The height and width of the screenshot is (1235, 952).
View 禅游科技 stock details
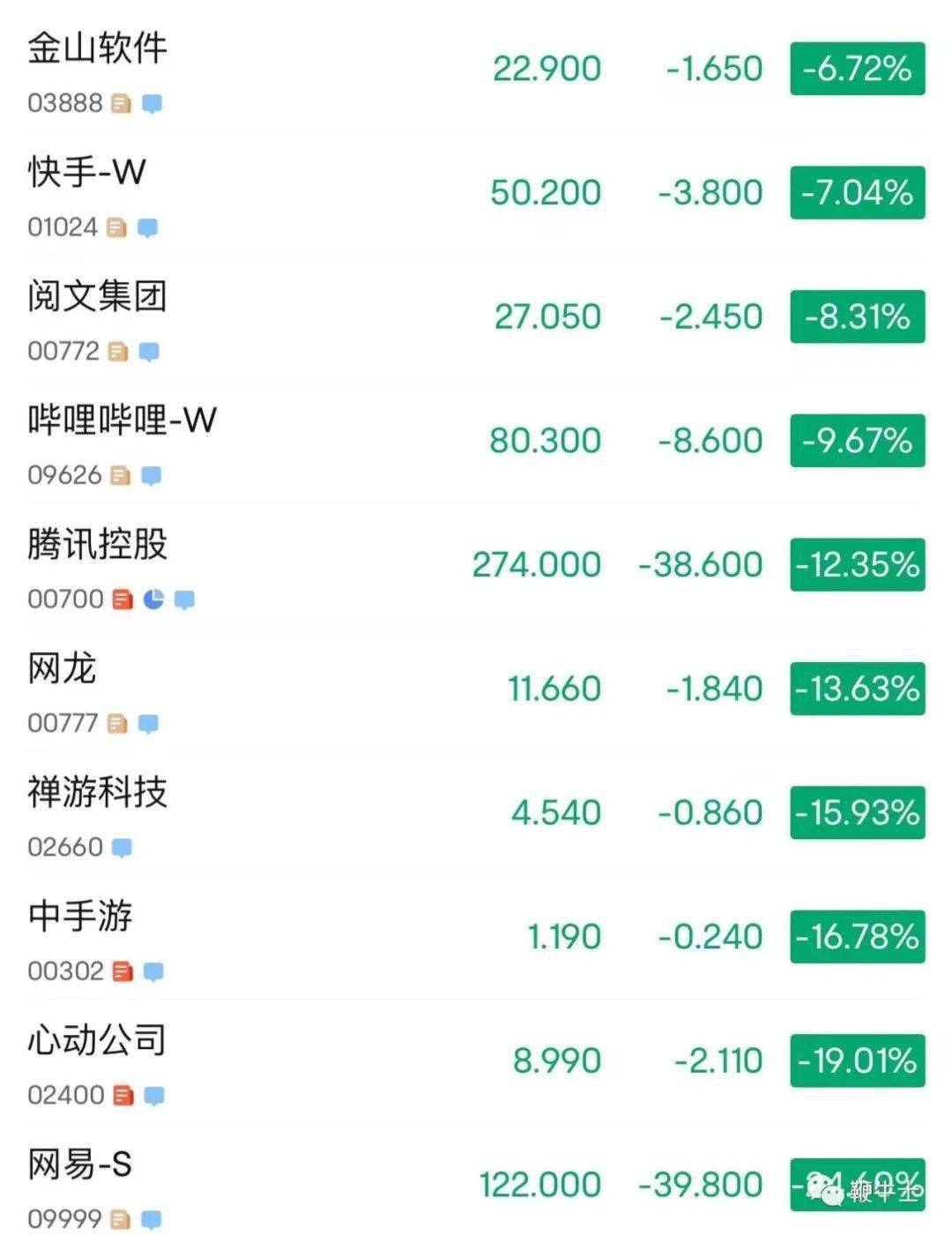[x=97, y=792]
